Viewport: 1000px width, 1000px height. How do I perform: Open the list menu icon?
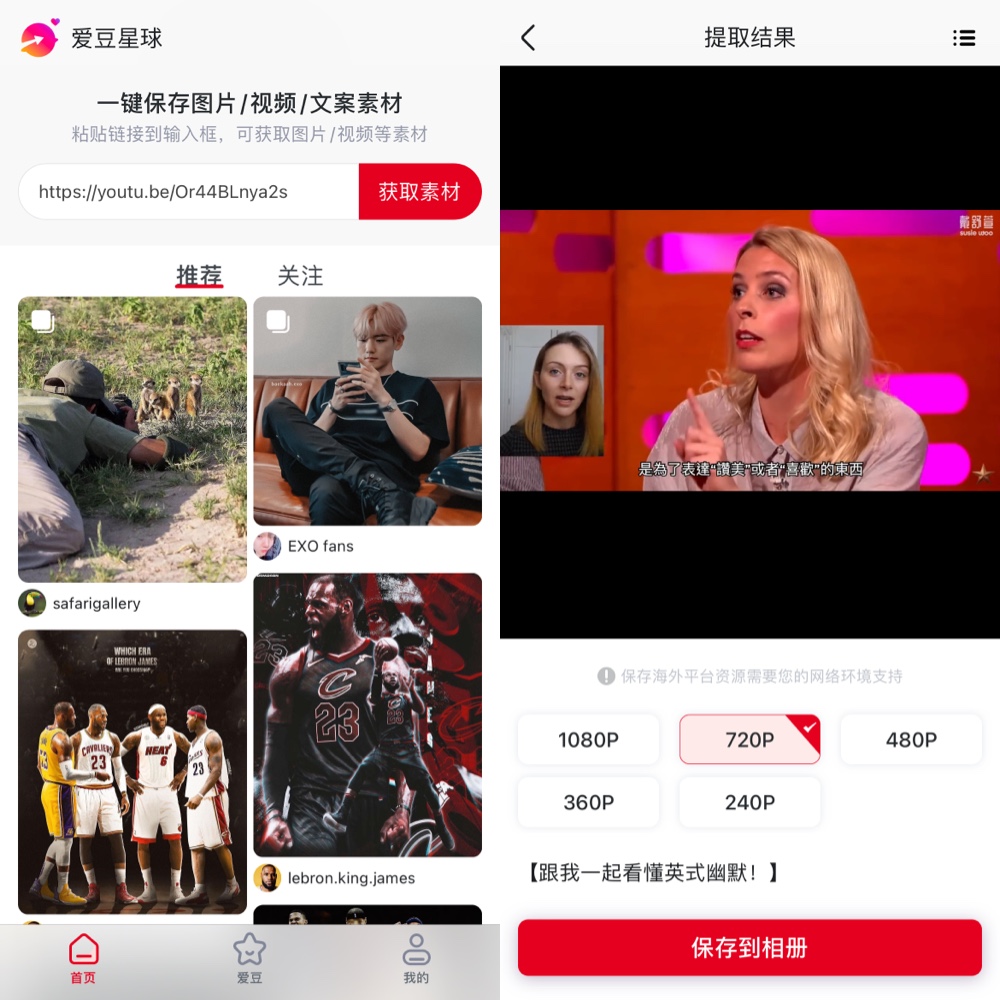(x=964, y=38)
